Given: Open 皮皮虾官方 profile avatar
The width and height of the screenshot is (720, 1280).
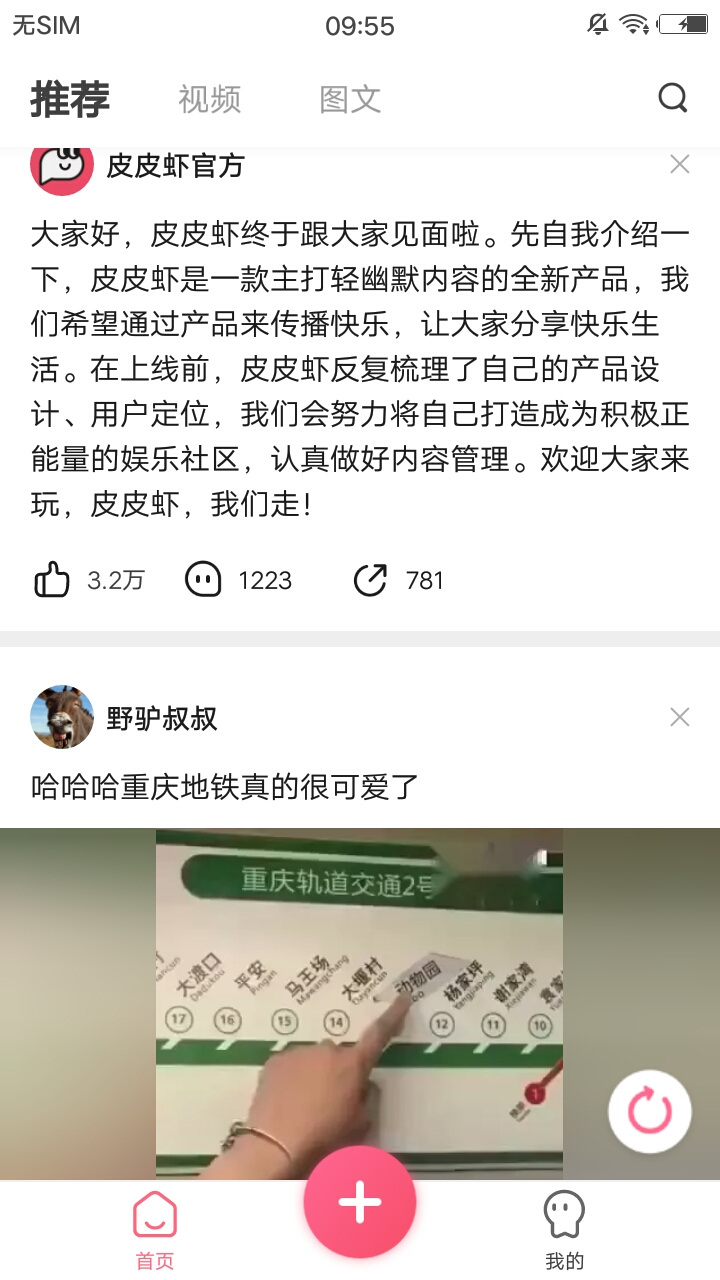Looking at the screenshot, I should 62,168.
